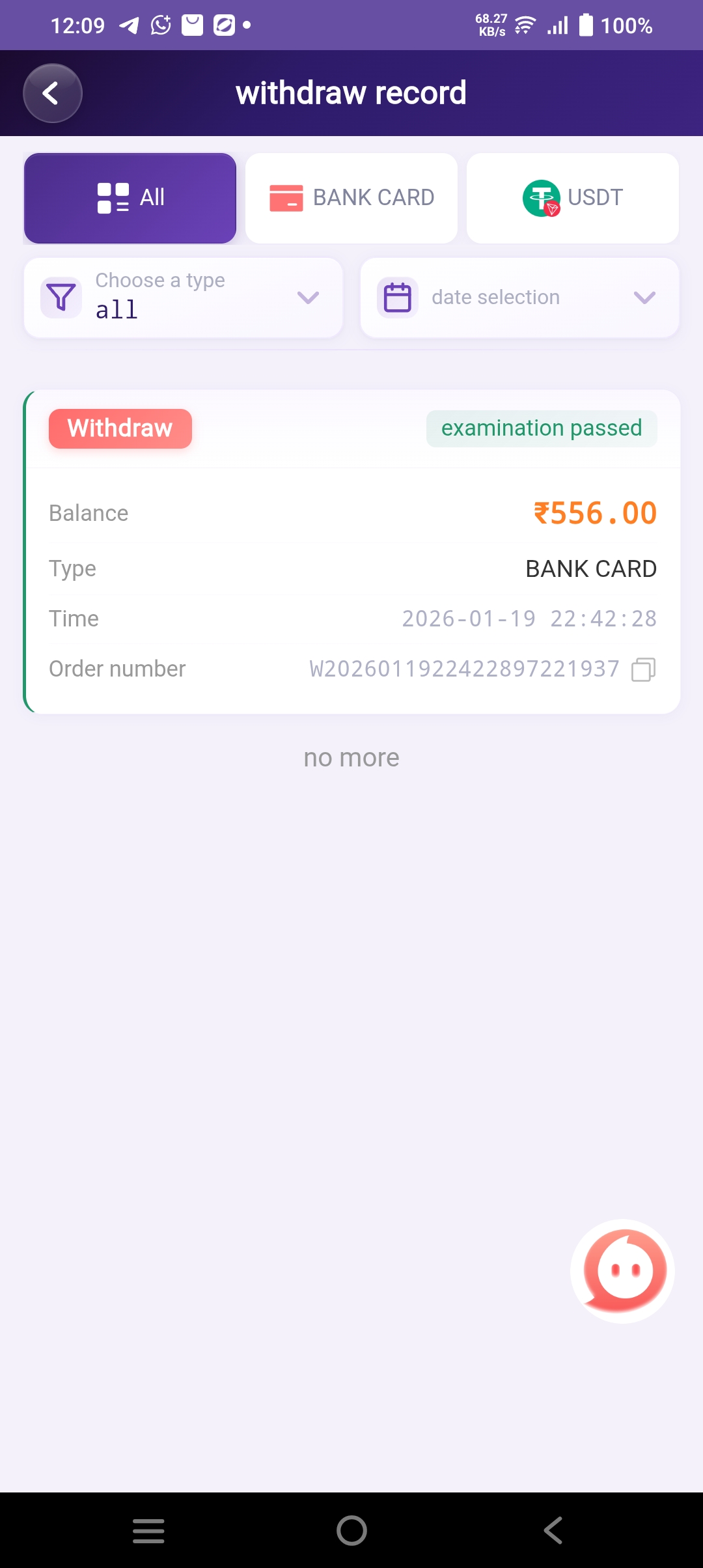Click the red bank card icon
Viewport: 703px width, 1568px height.
[x=286, y=197]
